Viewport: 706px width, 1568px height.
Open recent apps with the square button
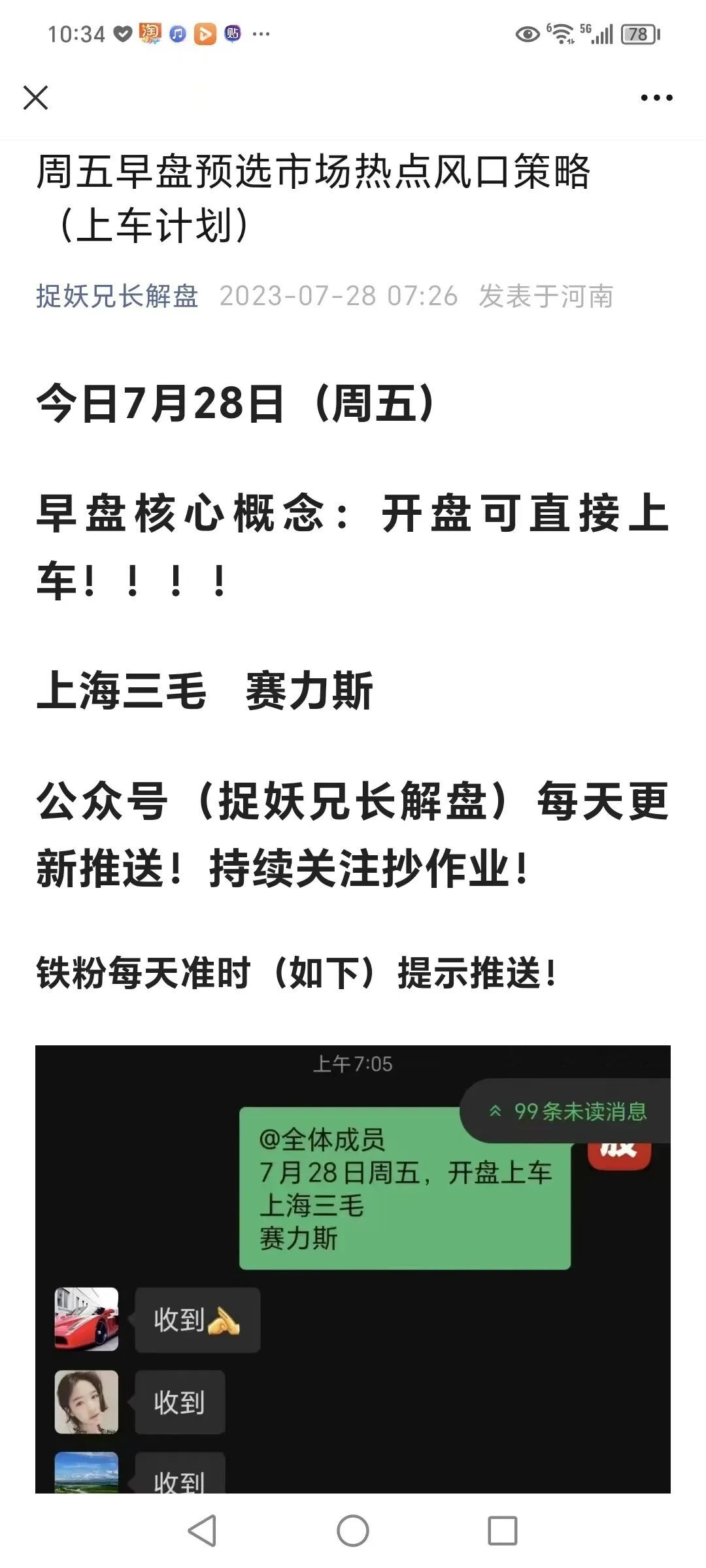click(x=503, y=1531)
